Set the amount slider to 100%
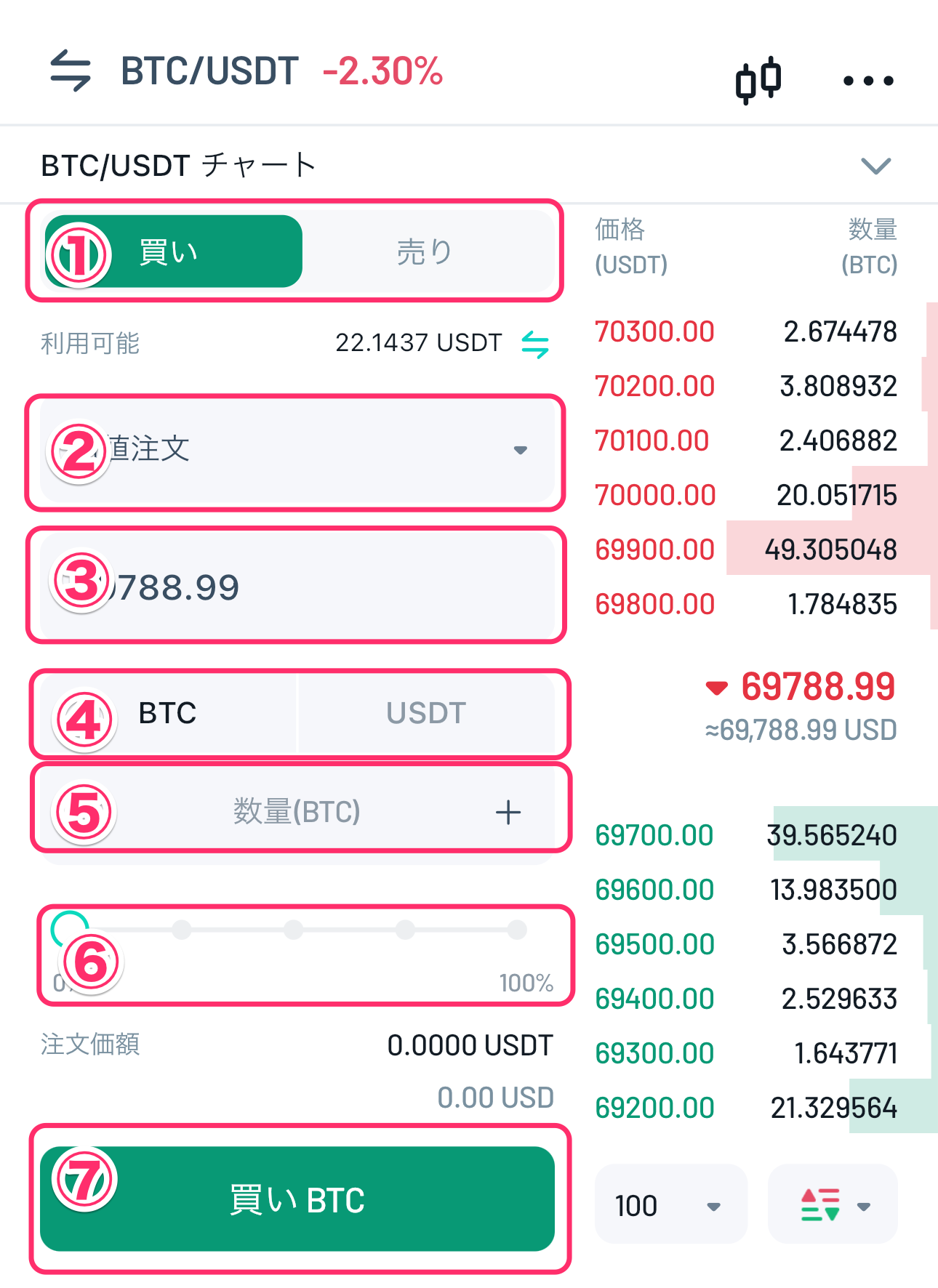This screenshot has height=1288, width=938. [517, 930]
